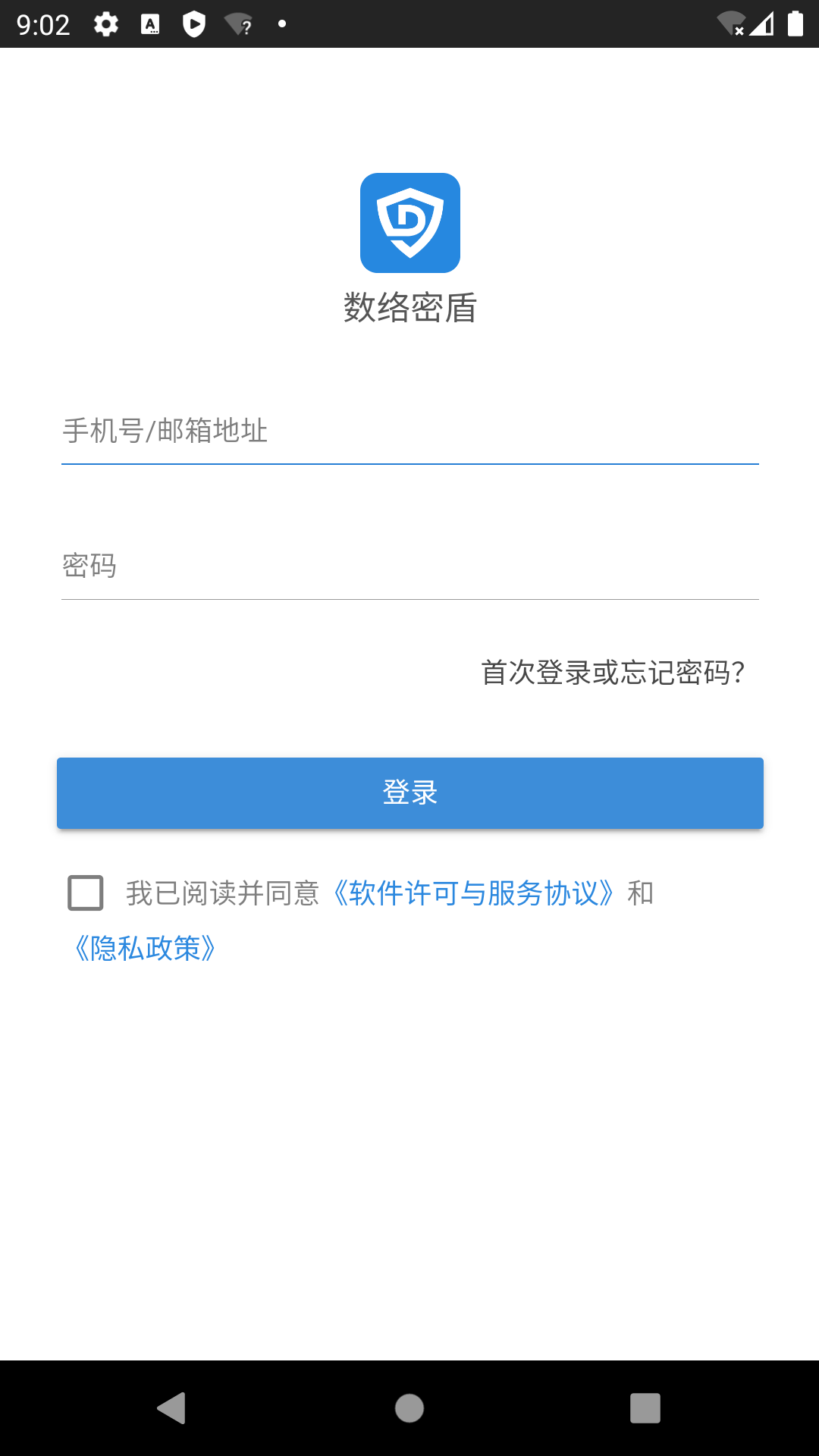Open the settings gear in status bar
Viewport: 819px width, 1456px height.
tap(104, 23)
